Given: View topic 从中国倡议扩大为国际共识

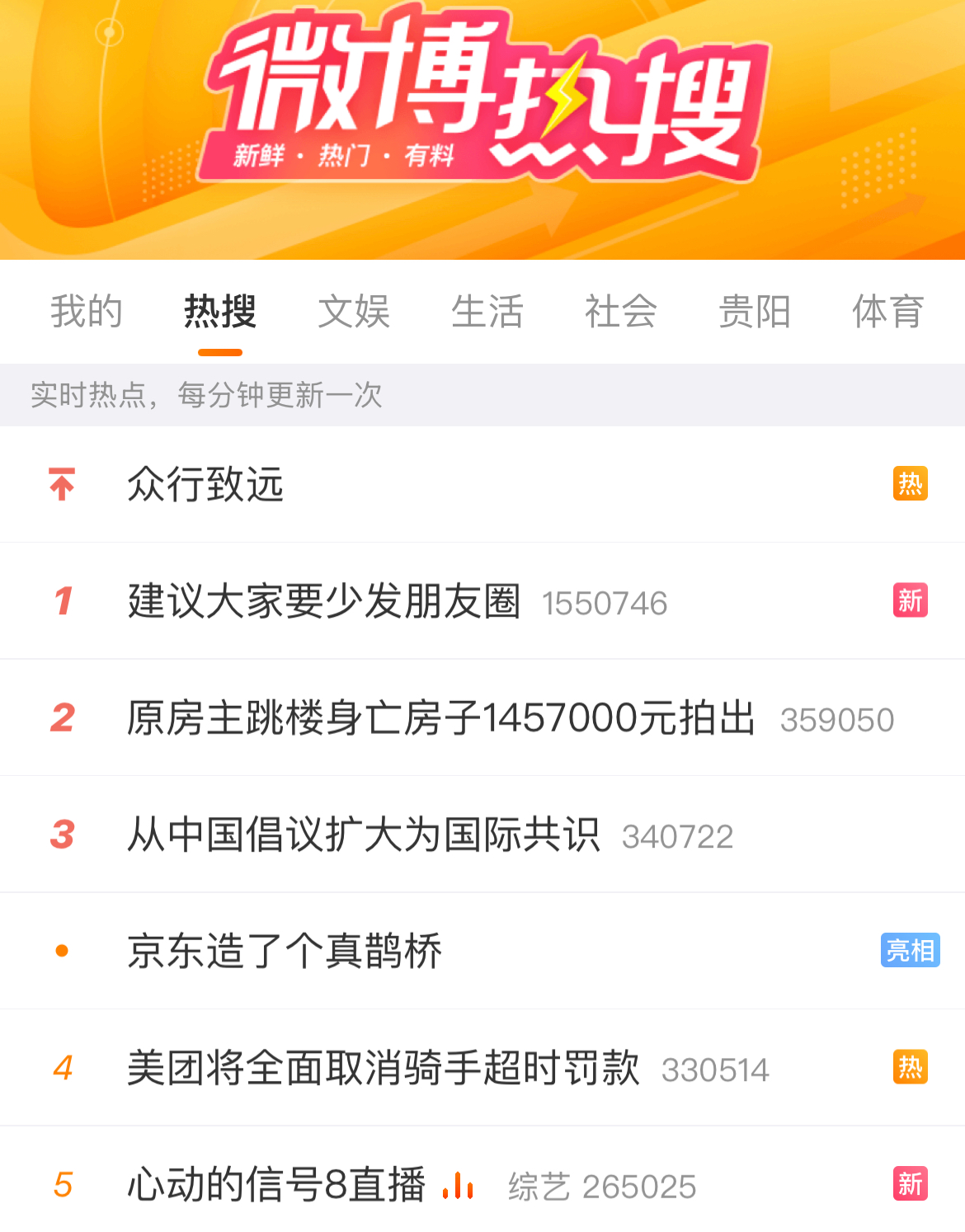Looking at the screenshot, I should tap(363, 835).
